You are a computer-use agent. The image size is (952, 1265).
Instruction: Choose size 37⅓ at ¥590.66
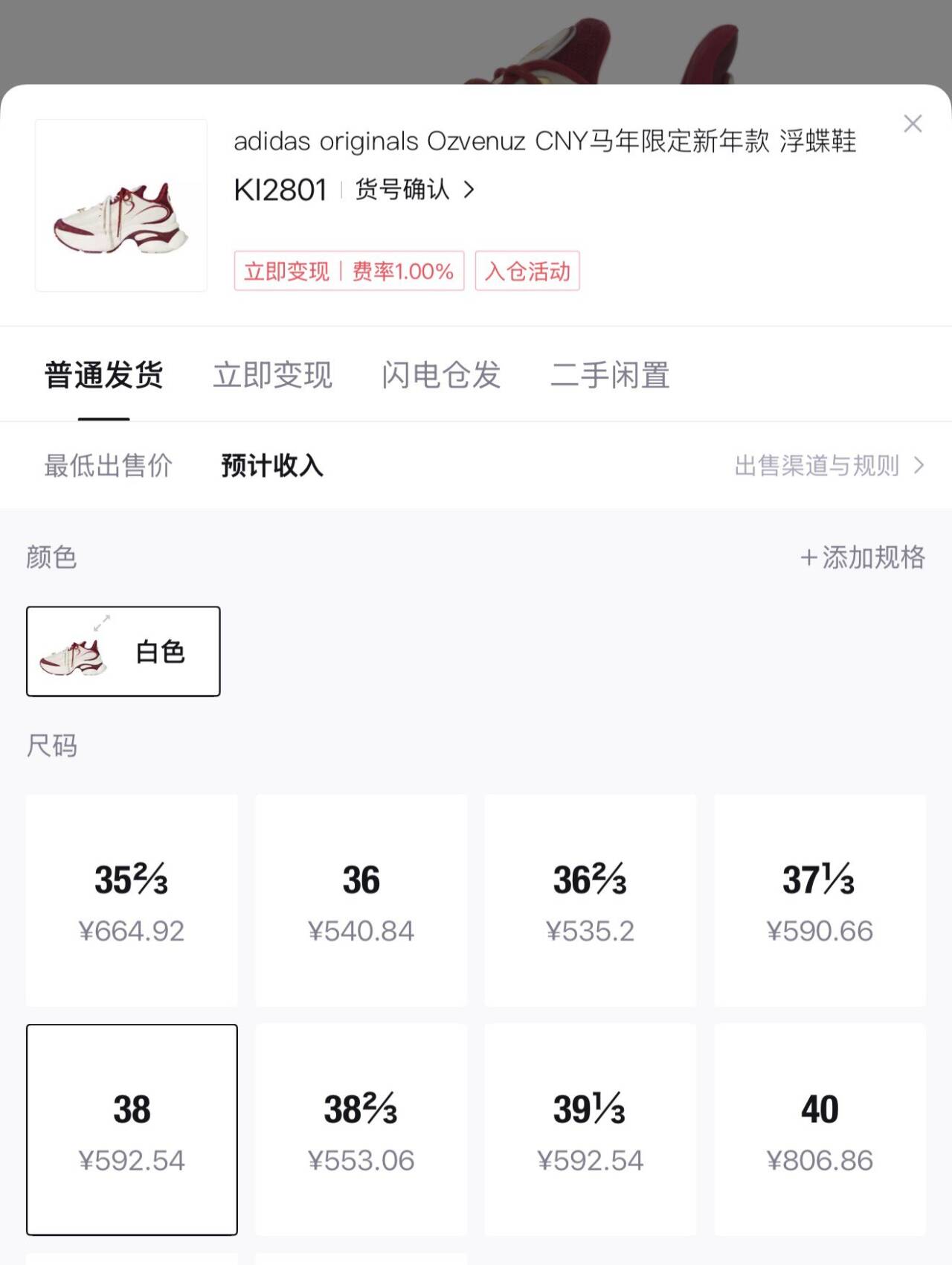click(x=820, y=900)
